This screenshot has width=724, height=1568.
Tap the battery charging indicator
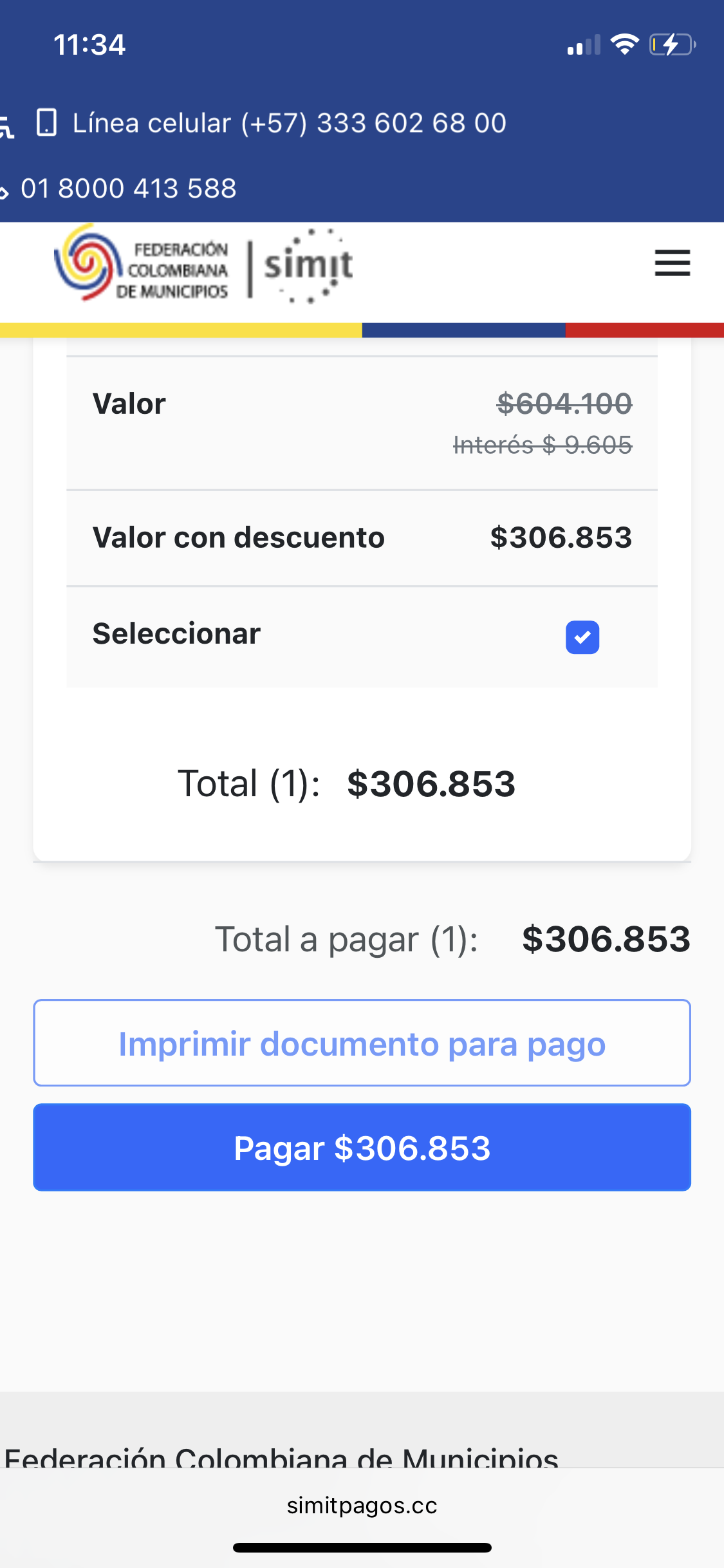pyautogui.click(x=671, y=44)
